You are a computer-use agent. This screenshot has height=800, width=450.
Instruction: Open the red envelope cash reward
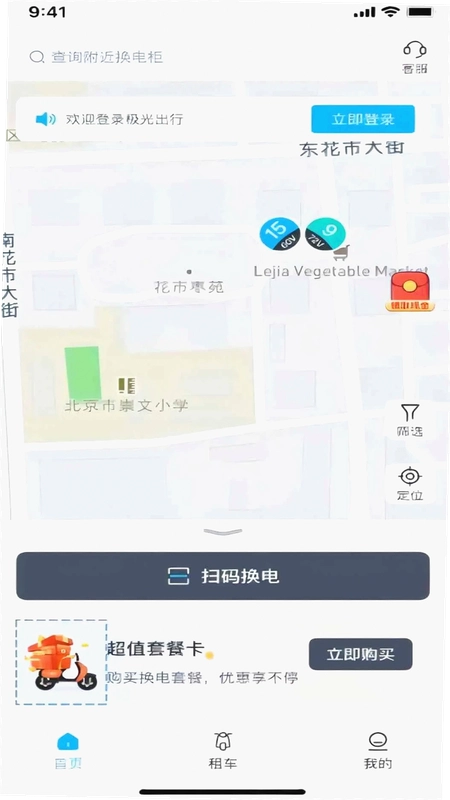pos(410,292)
